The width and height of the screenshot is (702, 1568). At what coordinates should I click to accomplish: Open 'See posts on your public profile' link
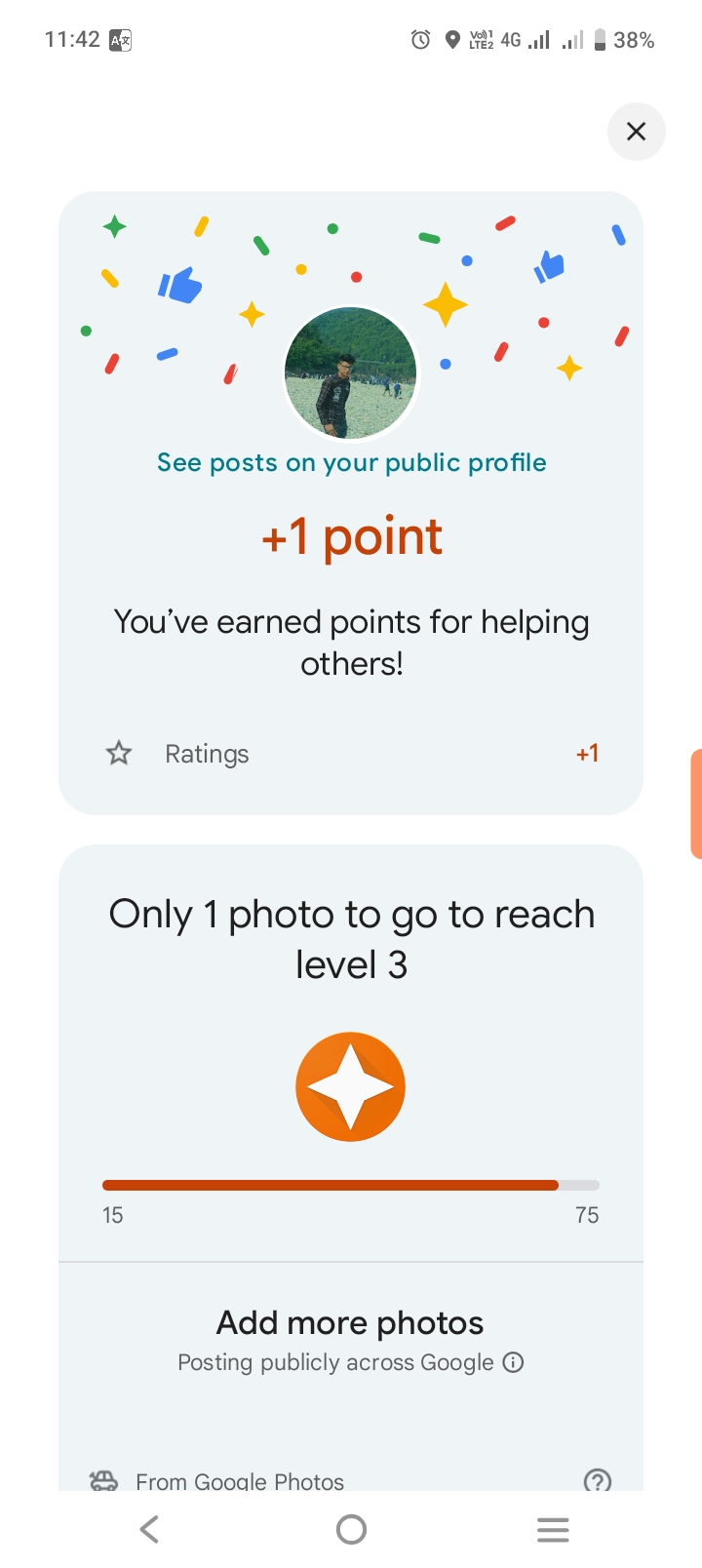(351, 462)
